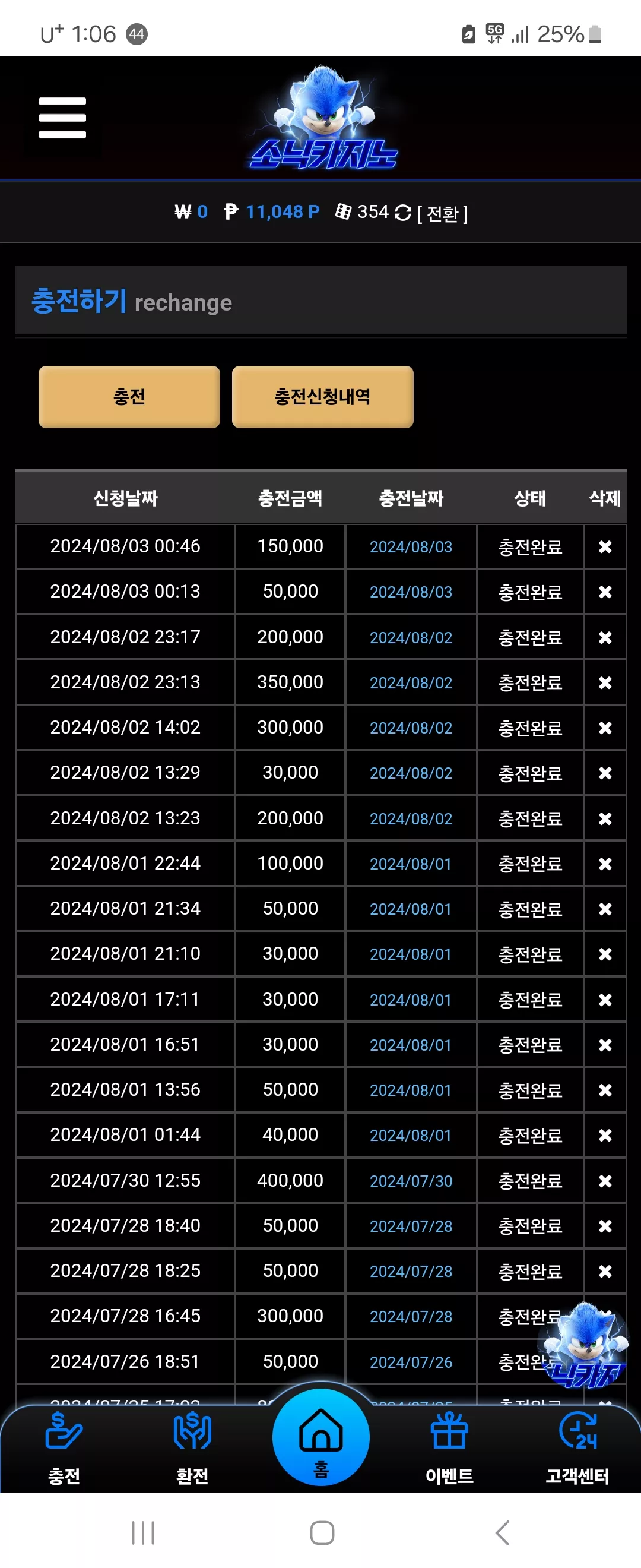Tap the system back button
This screenshot has height=1568, width=641.
point(502,1532)
